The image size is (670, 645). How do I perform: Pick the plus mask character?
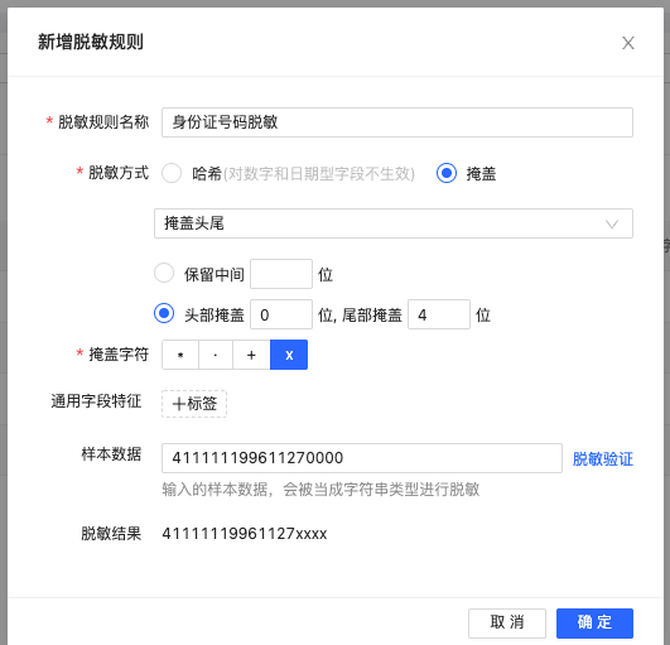pos(252,355)
